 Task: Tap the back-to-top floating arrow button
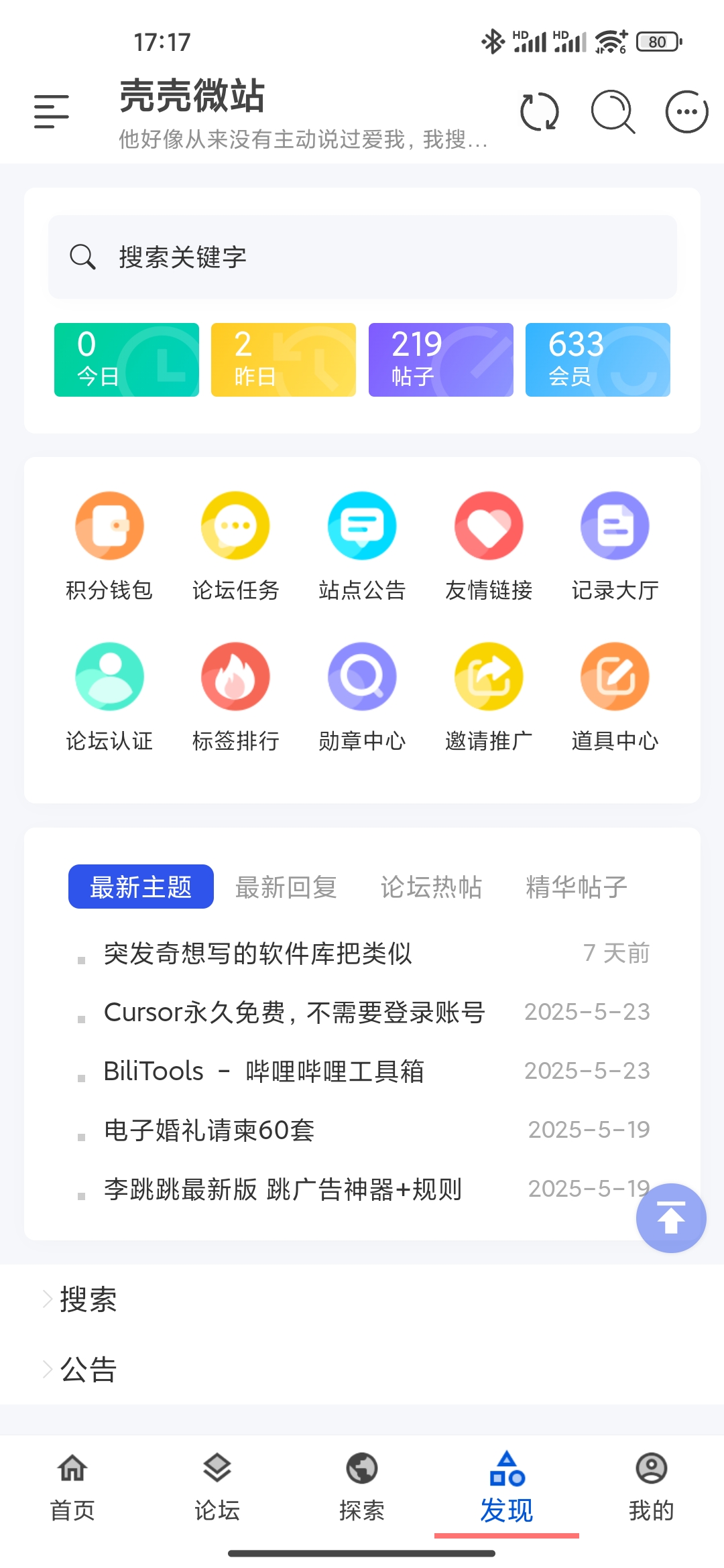pos(671,1218)
